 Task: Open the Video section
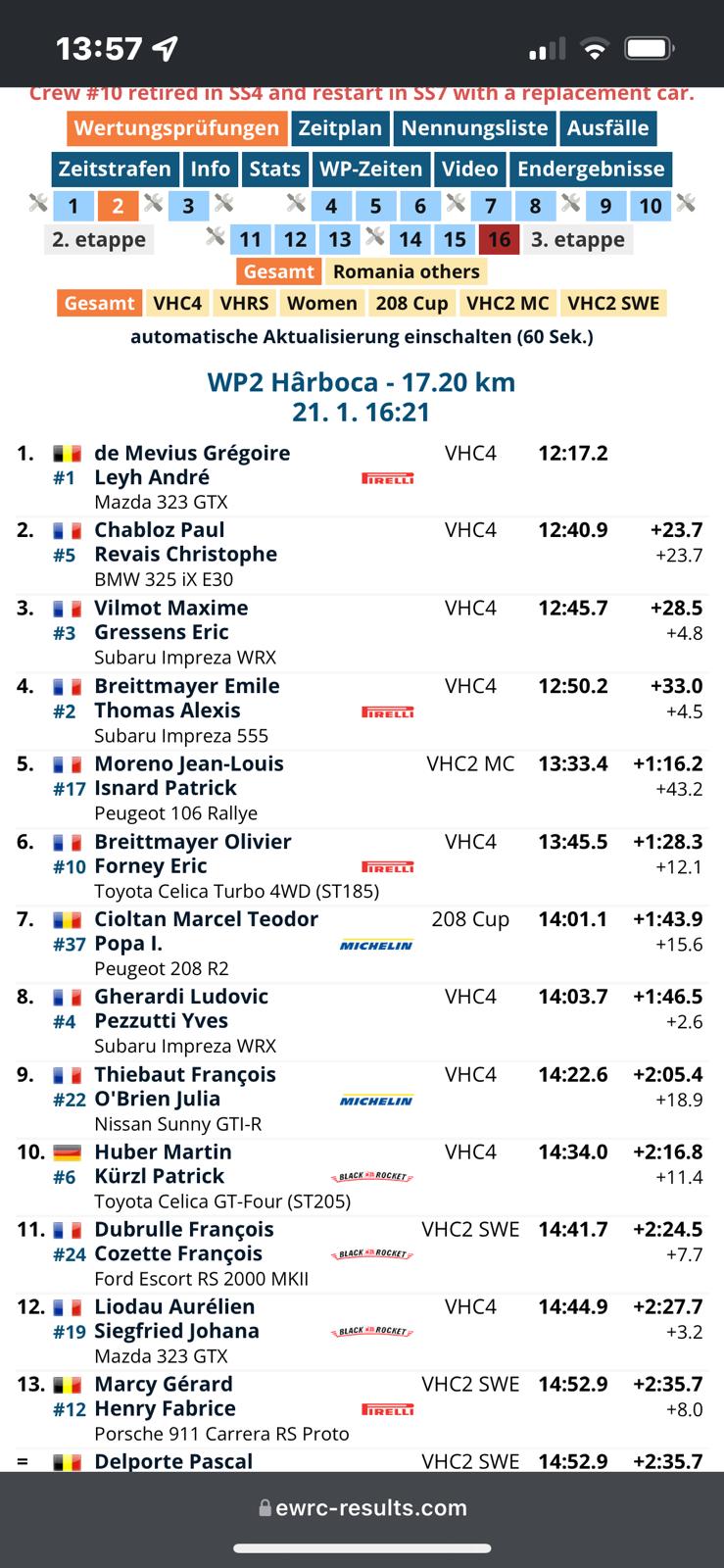point(469,169)
